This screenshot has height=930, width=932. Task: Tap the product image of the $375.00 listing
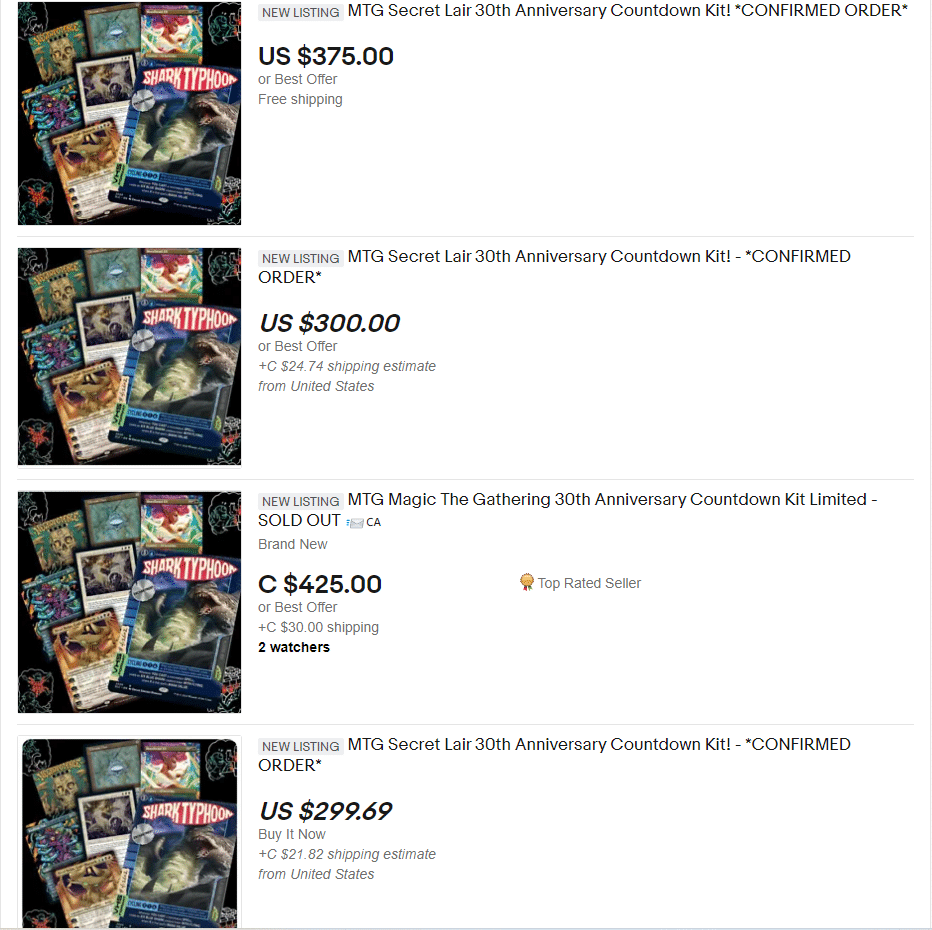(x=129, y=113)
